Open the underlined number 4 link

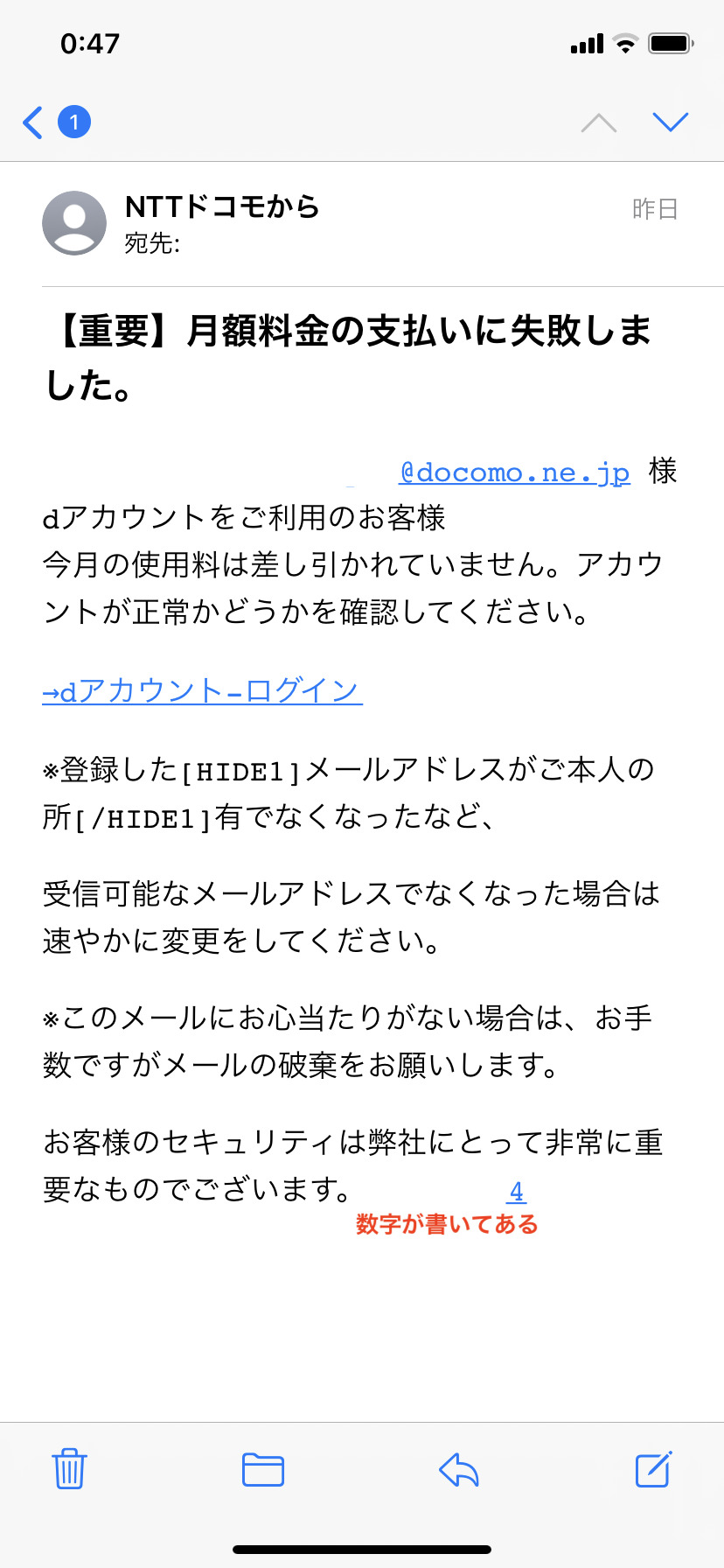click(517, 1192)
